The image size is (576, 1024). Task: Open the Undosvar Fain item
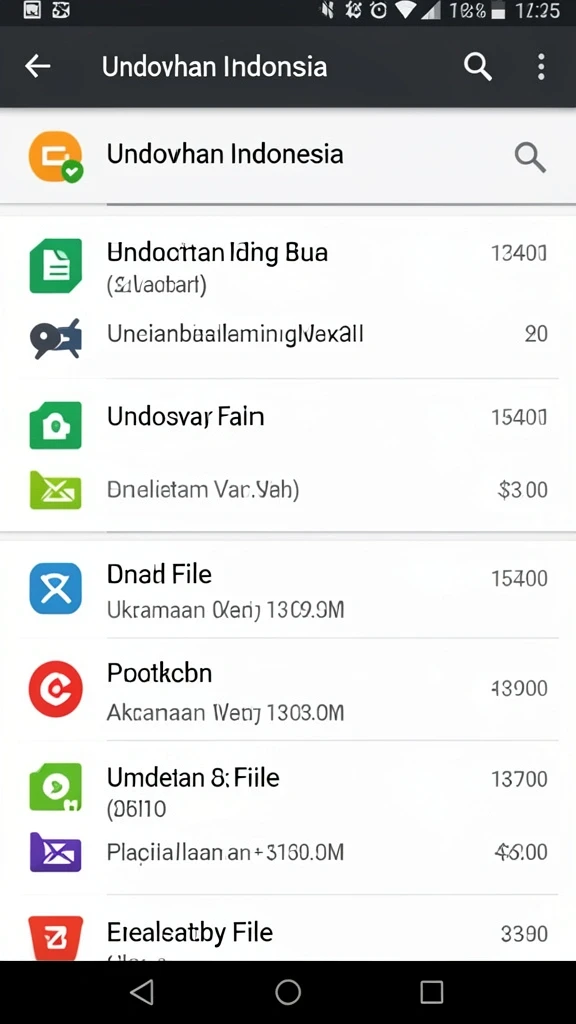tap(288, 418)
